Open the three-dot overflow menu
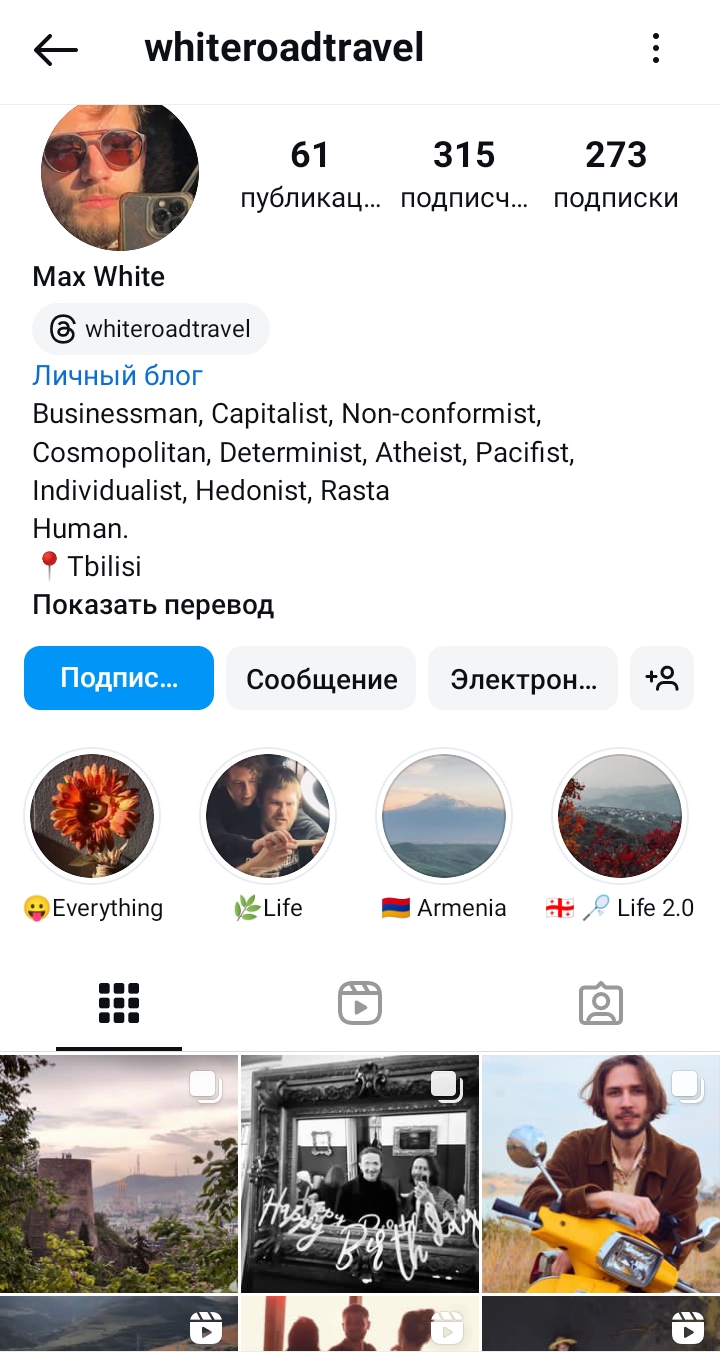This screenshot has width=720, height=1357. coord(655,48)
